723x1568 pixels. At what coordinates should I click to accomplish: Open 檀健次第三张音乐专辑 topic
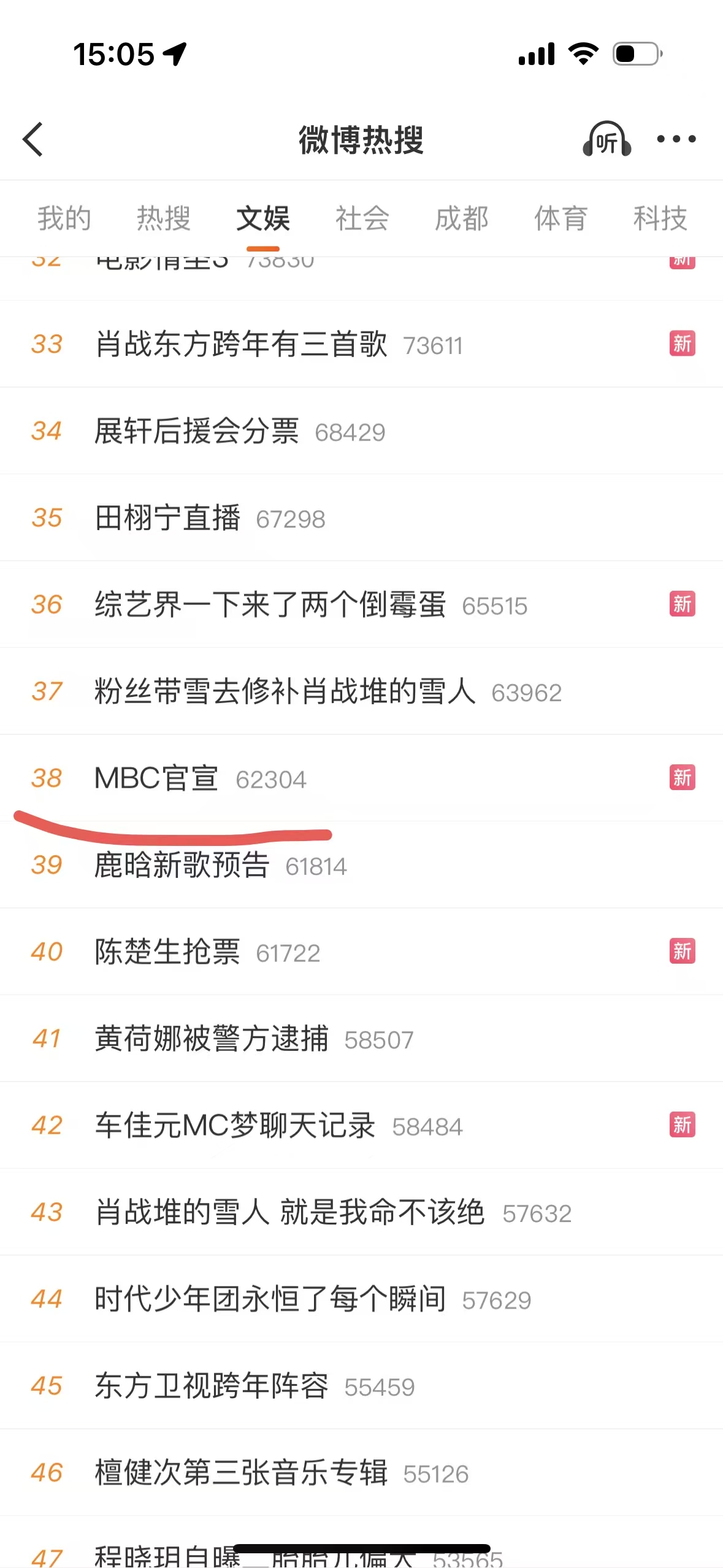[241, 1473]
